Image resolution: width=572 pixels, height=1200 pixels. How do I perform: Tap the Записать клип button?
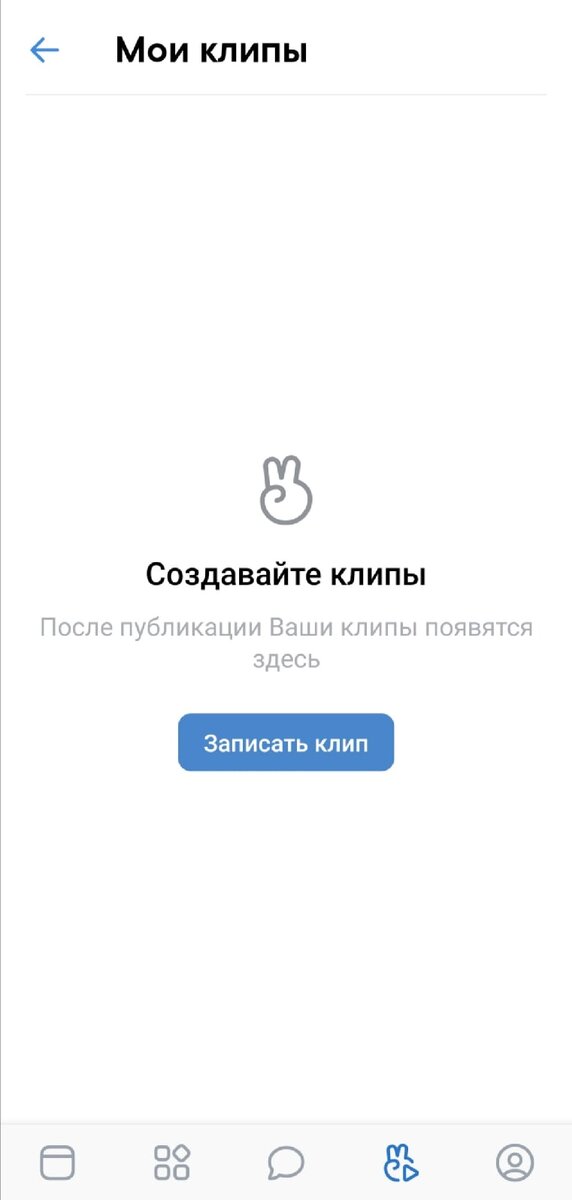point(286,743)
